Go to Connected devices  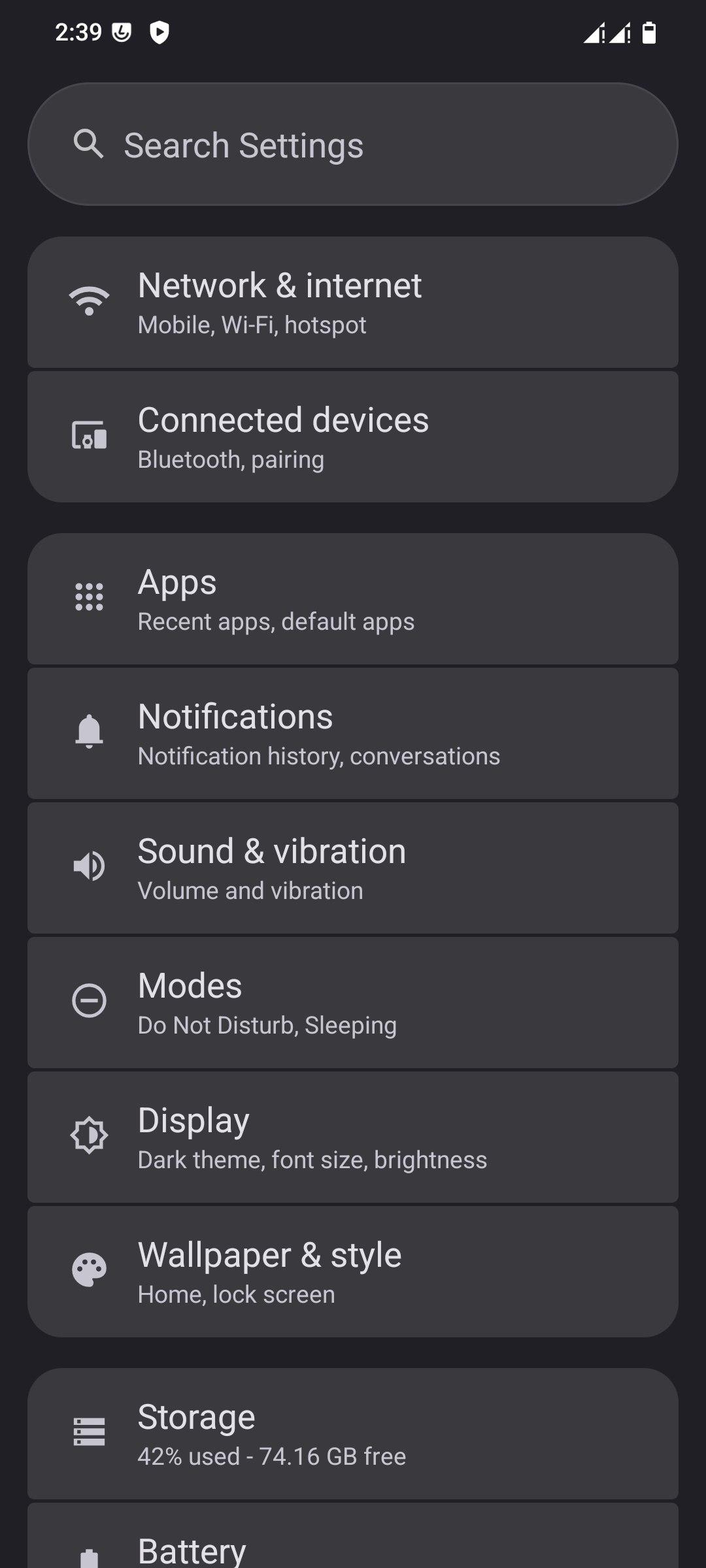[353, 436]
